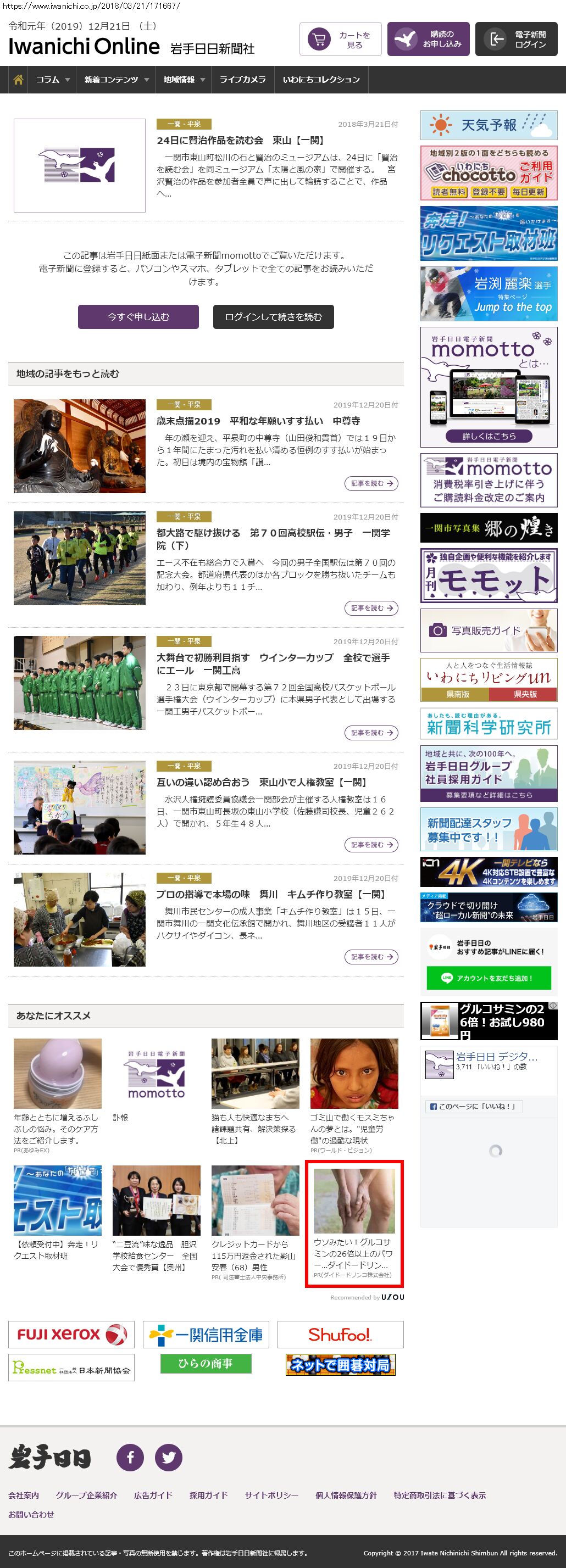Select ログインして続きを読む
Screen dimensions: 566x1568
(273, 316)
